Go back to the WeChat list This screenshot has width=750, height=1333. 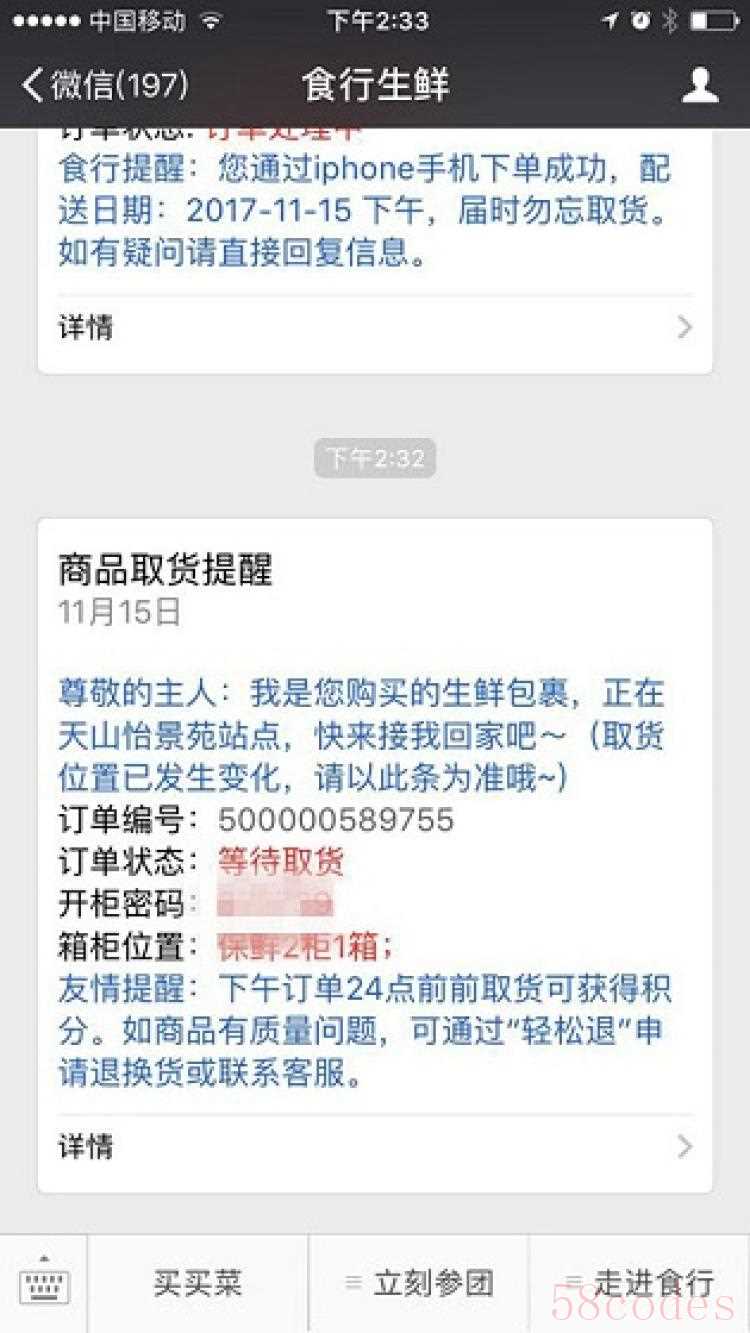[104, 85]
